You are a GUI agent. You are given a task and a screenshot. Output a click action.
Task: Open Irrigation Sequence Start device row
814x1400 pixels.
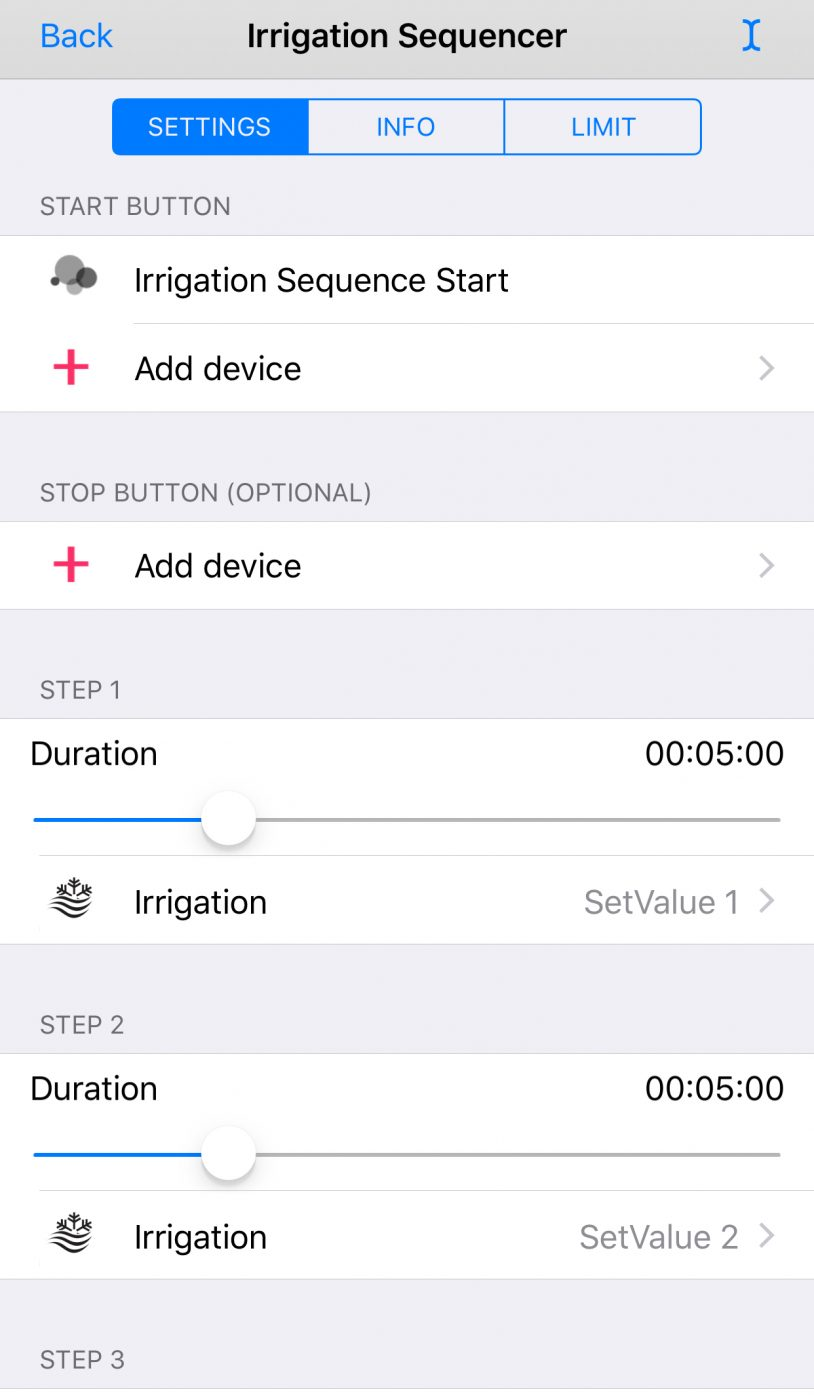tap(407, 280)
